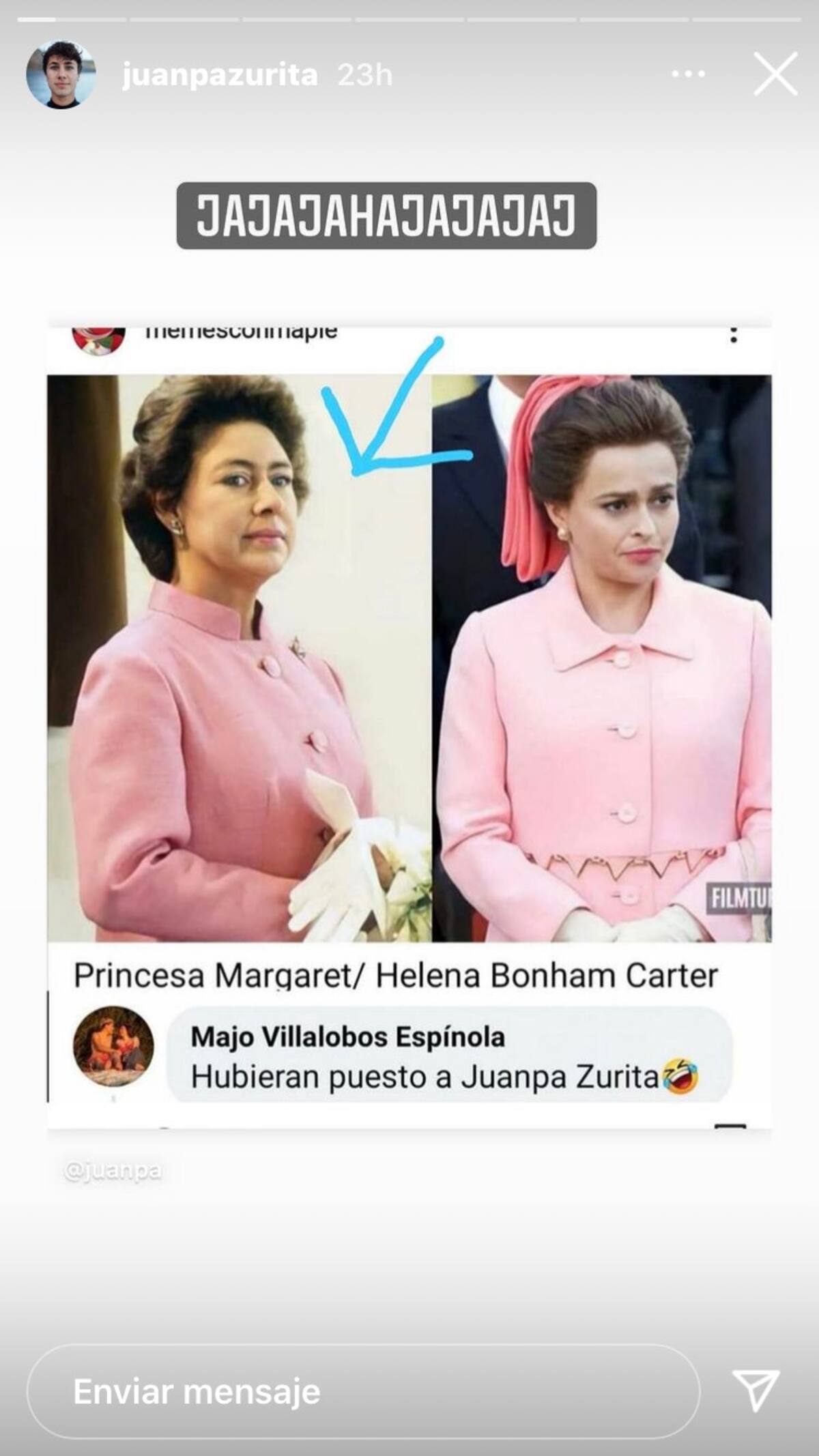Open juanpazurita's profile picture
This screenshot has height=1456, width=819.
[60, 74]
